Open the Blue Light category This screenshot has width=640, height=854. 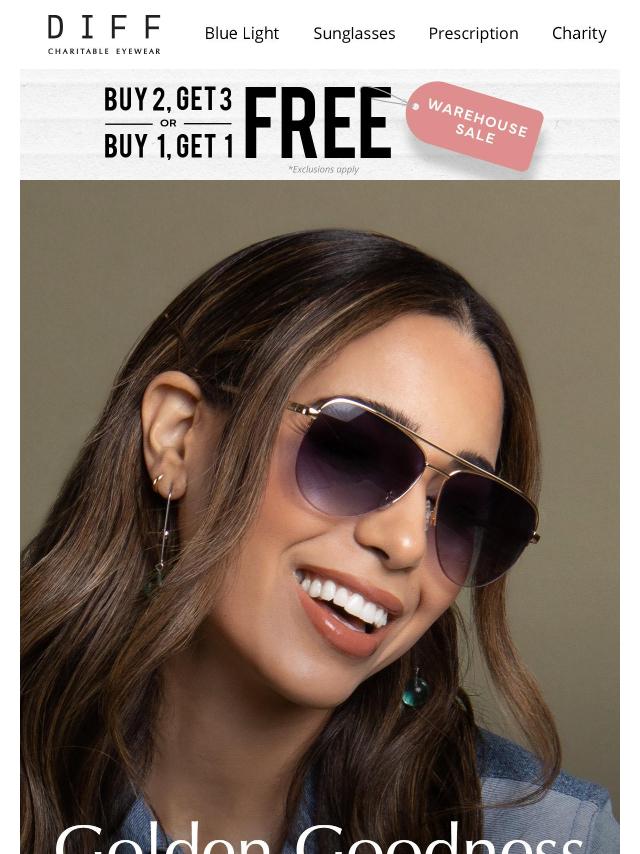coord(241,33)
